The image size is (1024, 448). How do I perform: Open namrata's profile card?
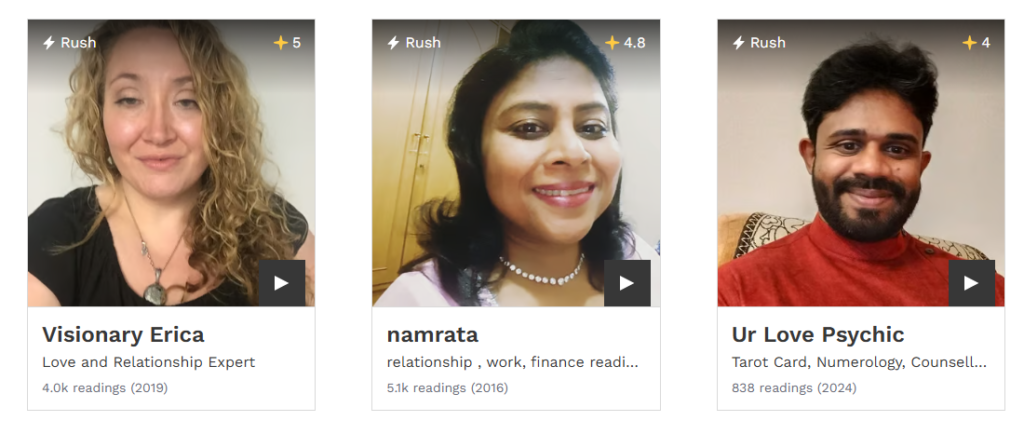click(432, 335)
